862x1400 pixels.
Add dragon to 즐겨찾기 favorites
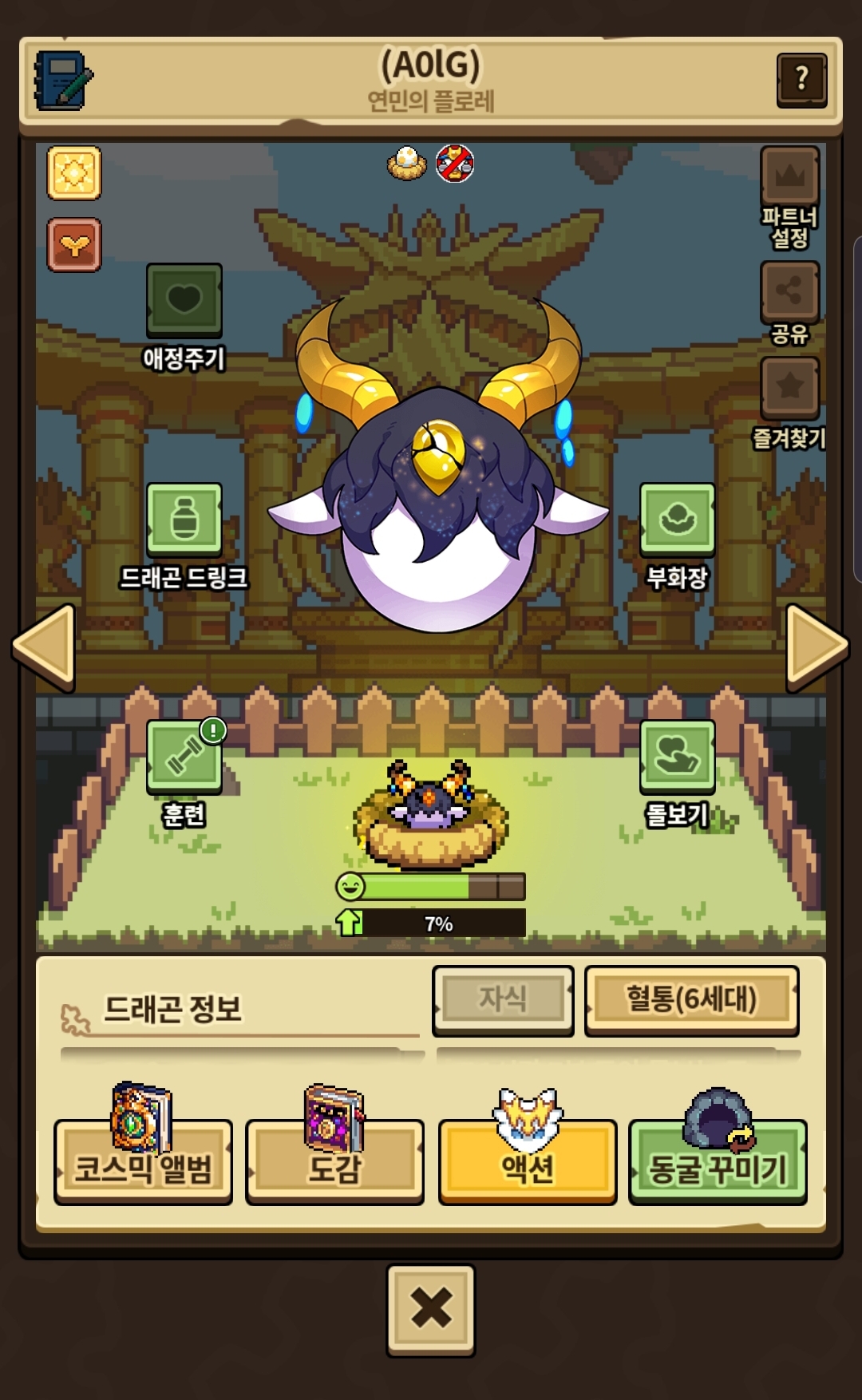click(789, 388)
